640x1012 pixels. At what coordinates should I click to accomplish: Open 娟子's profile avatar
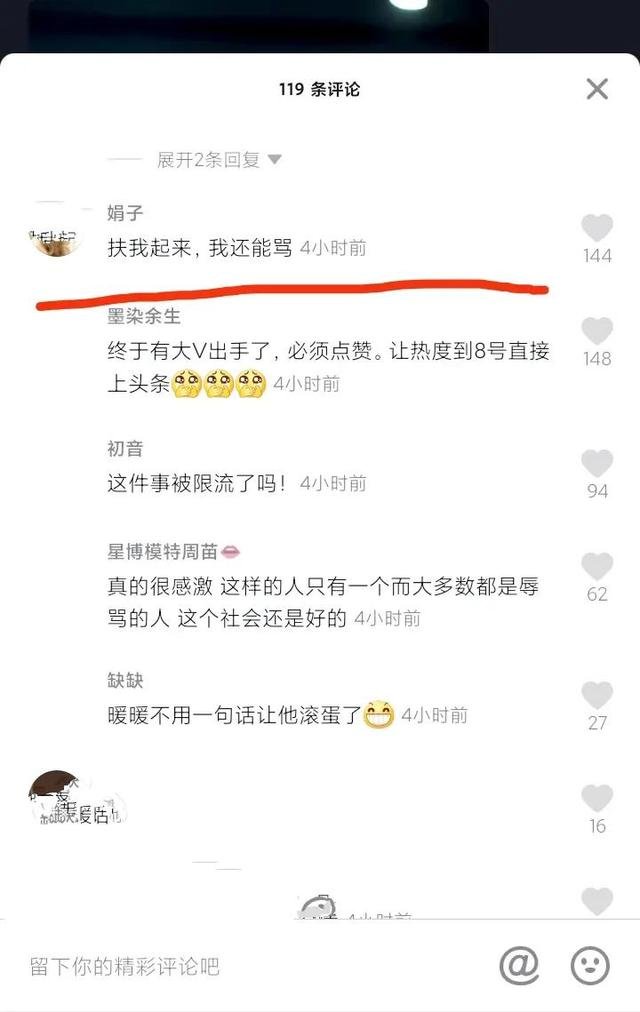[x=56, y=238]
